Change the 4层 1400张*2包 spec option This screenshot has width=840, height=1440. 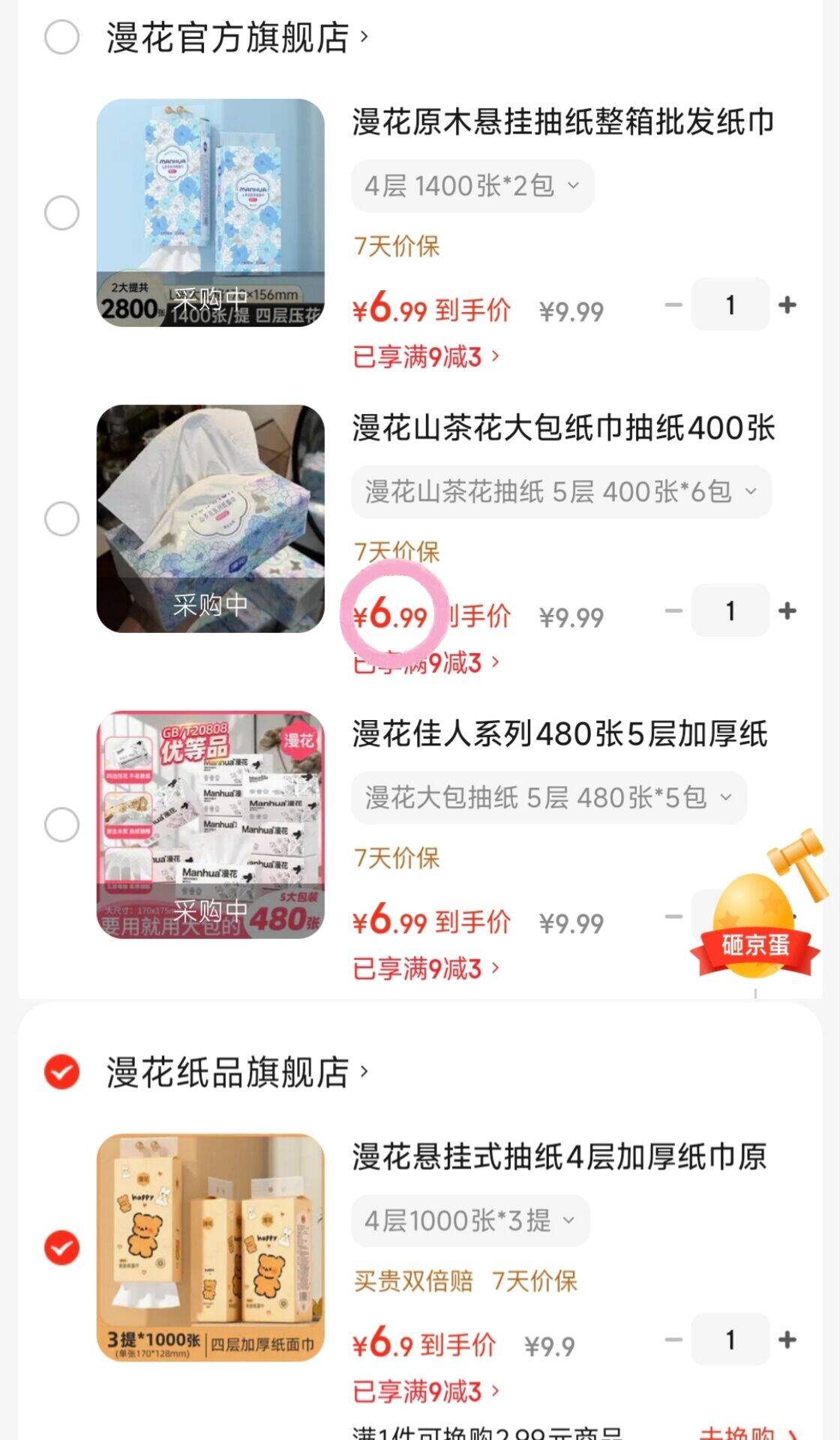[472, 186]
